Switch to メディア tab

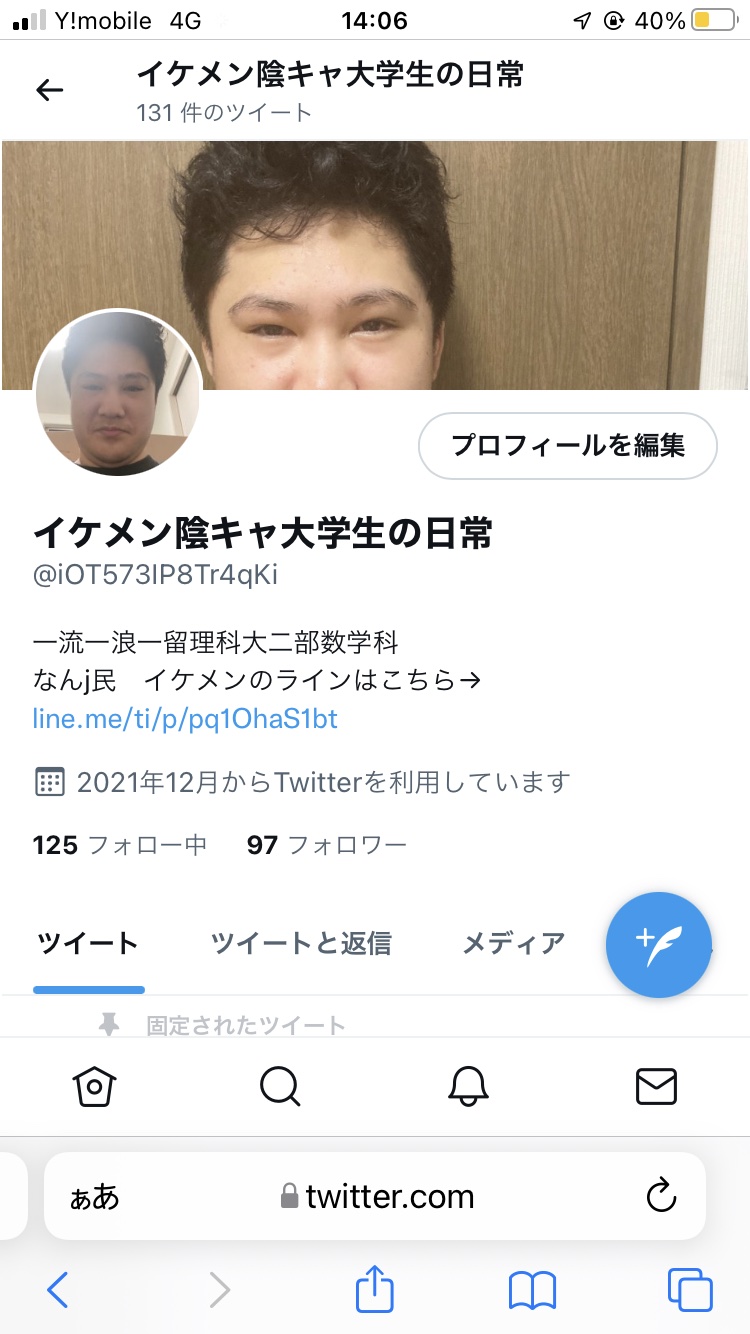click(514, 943)
